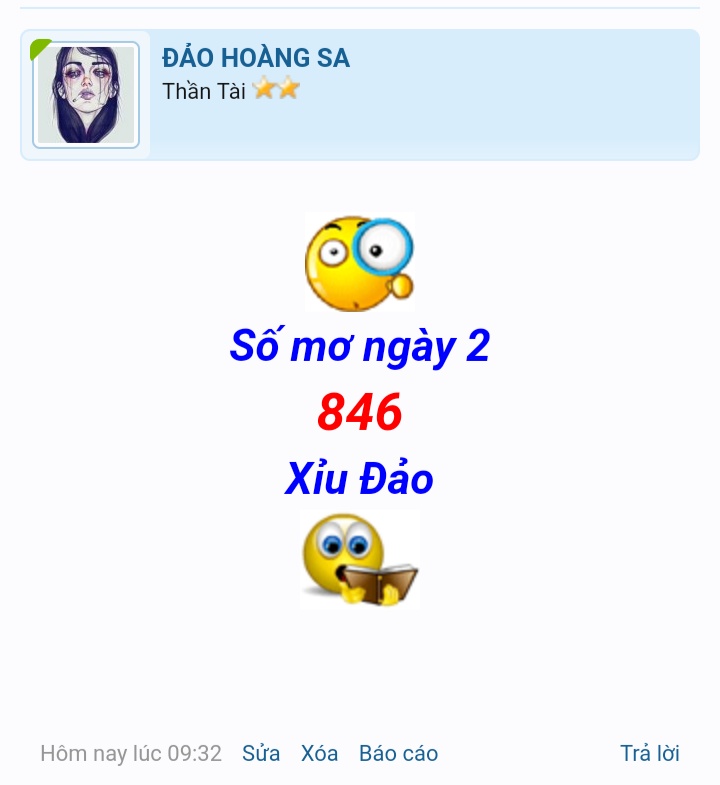Tap Sửa to edit this post
This screenshot has width=720, height=785.
261,753
